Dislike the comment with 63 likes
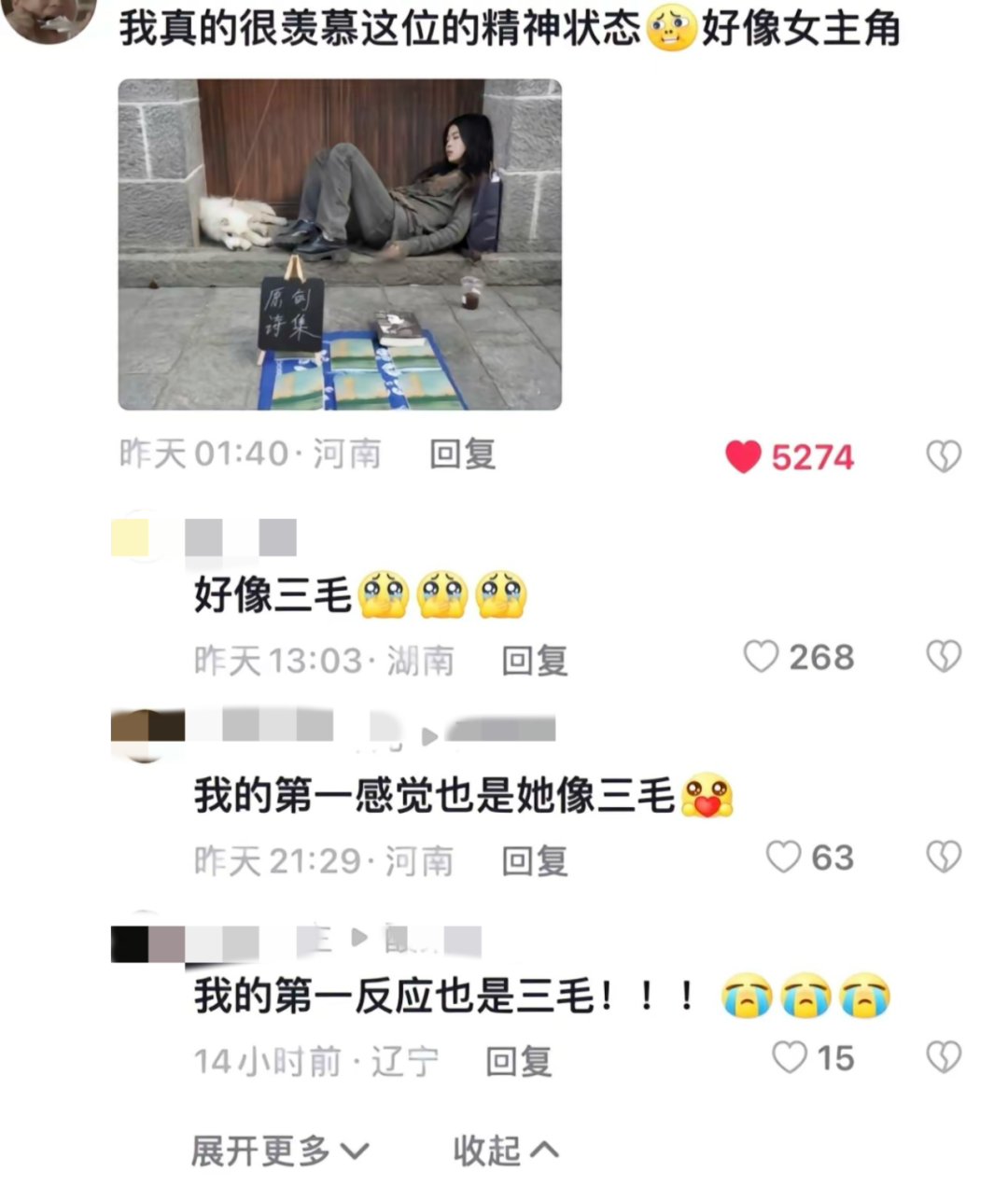 [943, 857]
